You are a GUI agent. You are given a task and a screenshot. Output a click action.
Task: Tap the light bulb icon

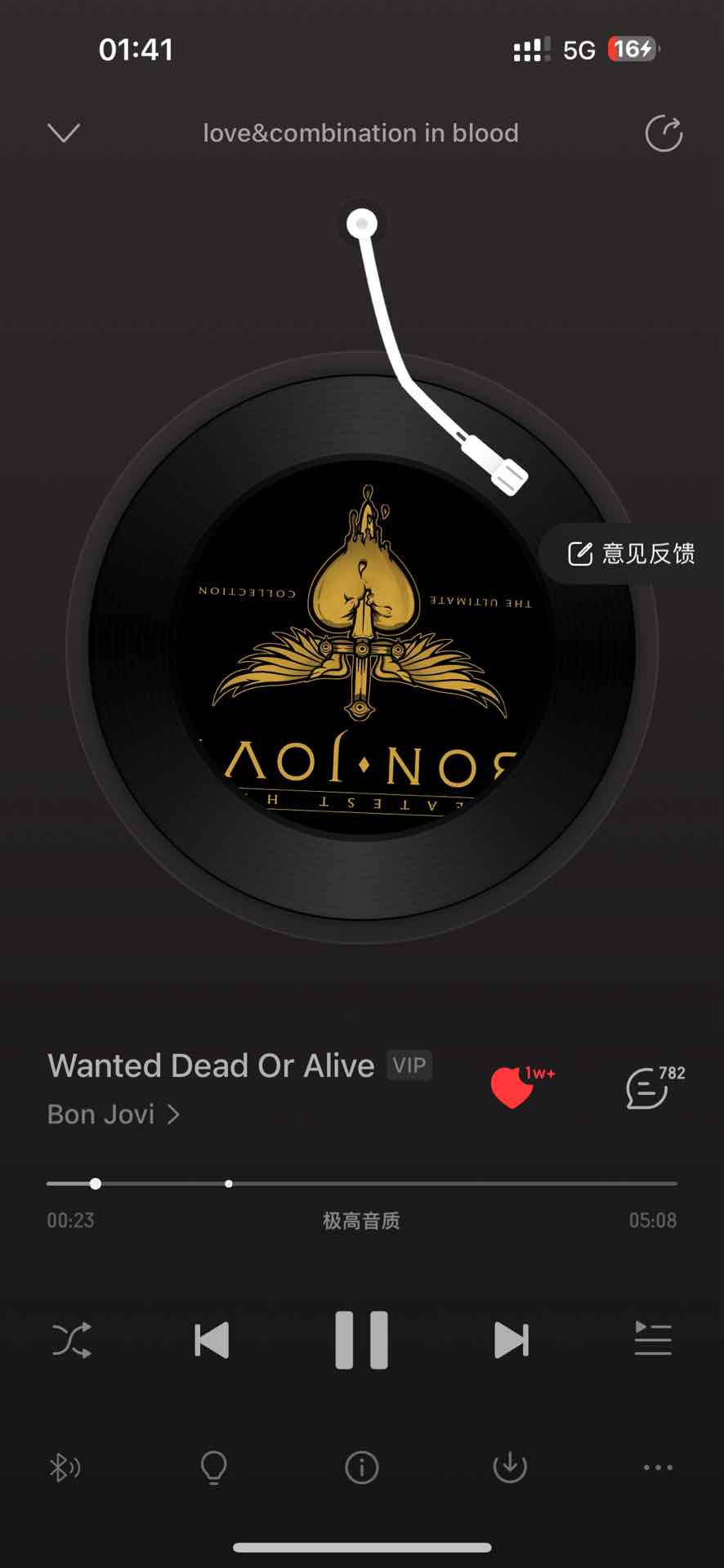[213, 1467]
